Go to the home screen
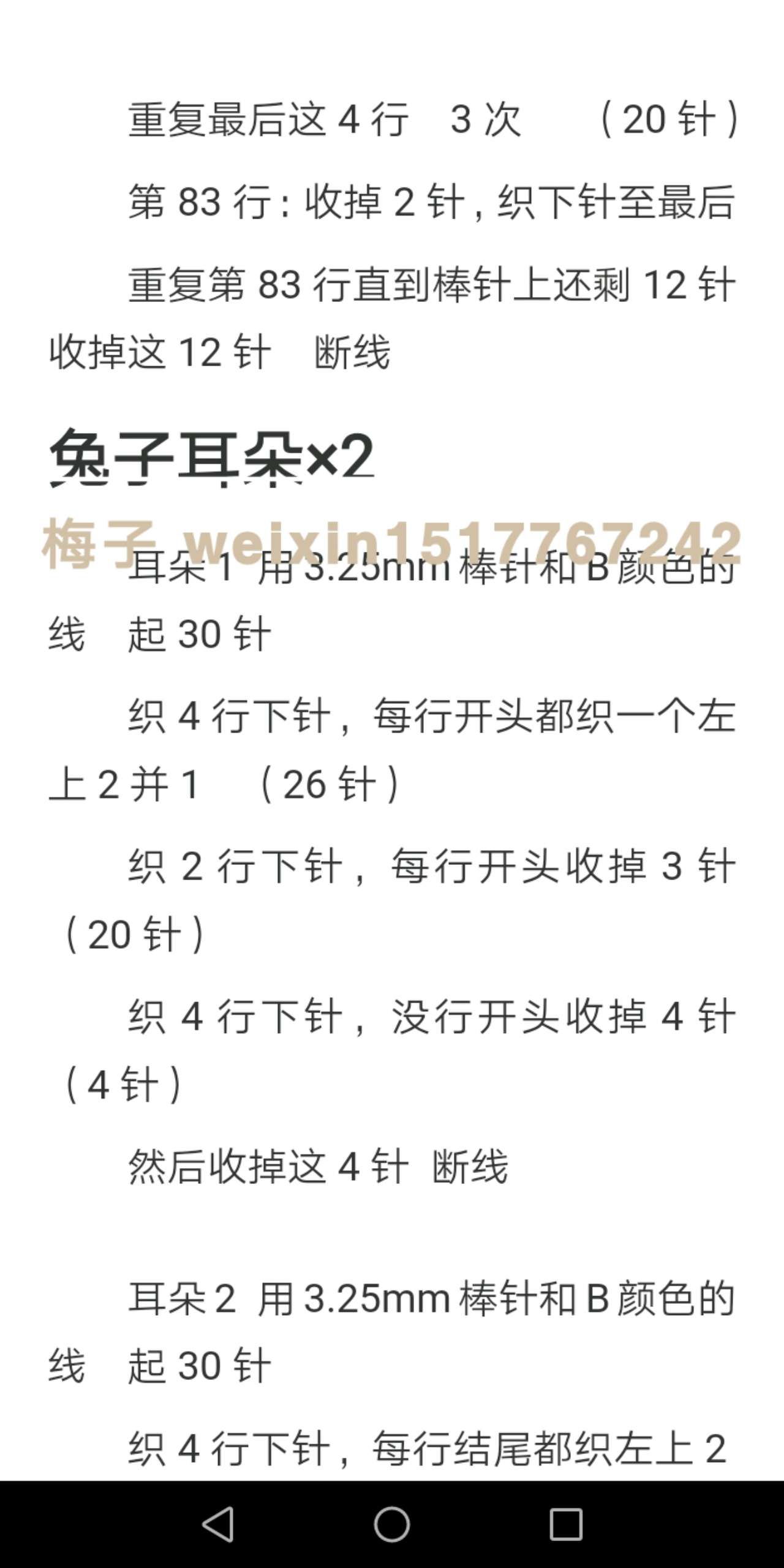The height and width of the screenshot is (1568, 784). click(x=392, y=1524)
